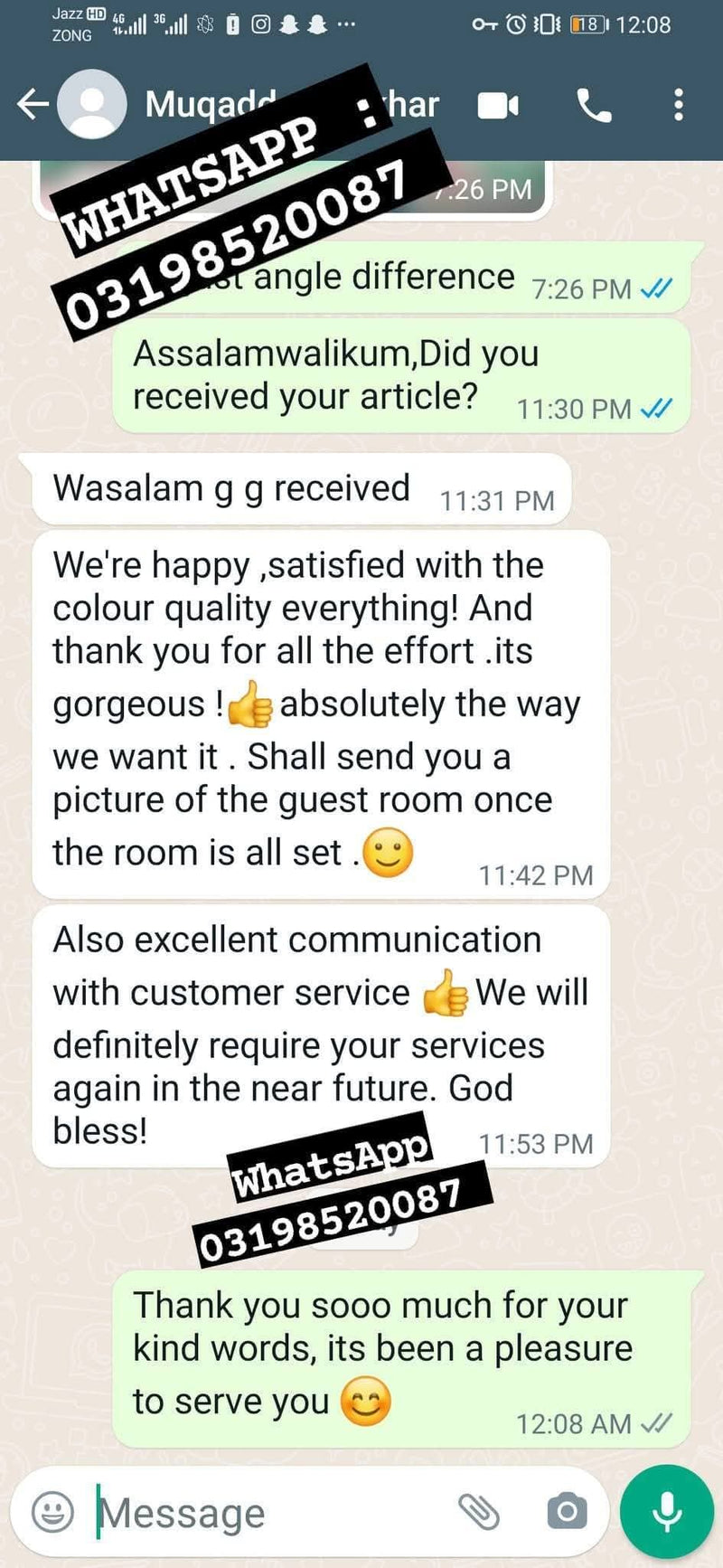Open the camera from the message bar

click(x=567, y=1511)
